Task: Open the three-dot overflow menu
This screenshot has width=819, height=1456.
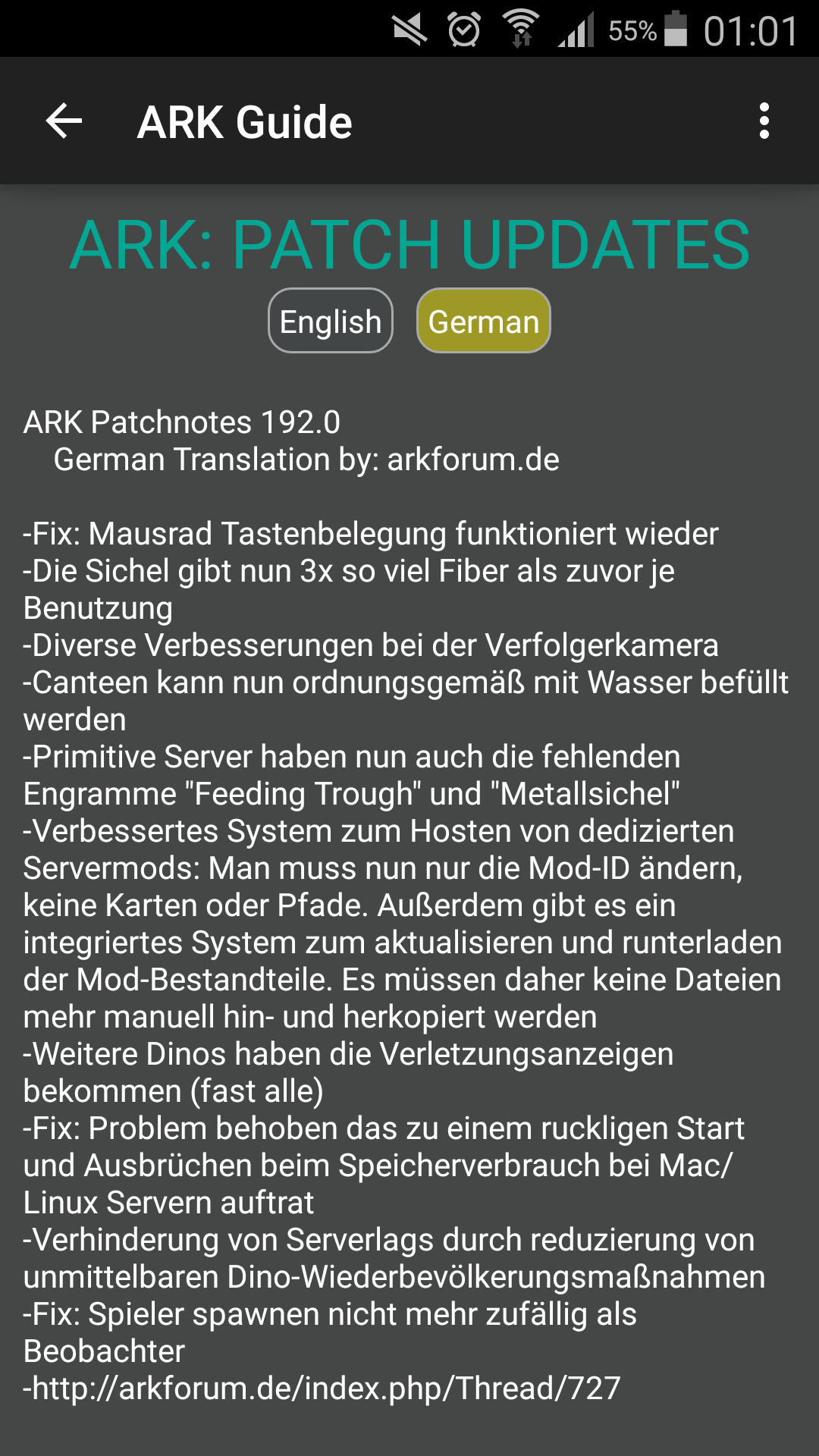Action: [764, 121]
